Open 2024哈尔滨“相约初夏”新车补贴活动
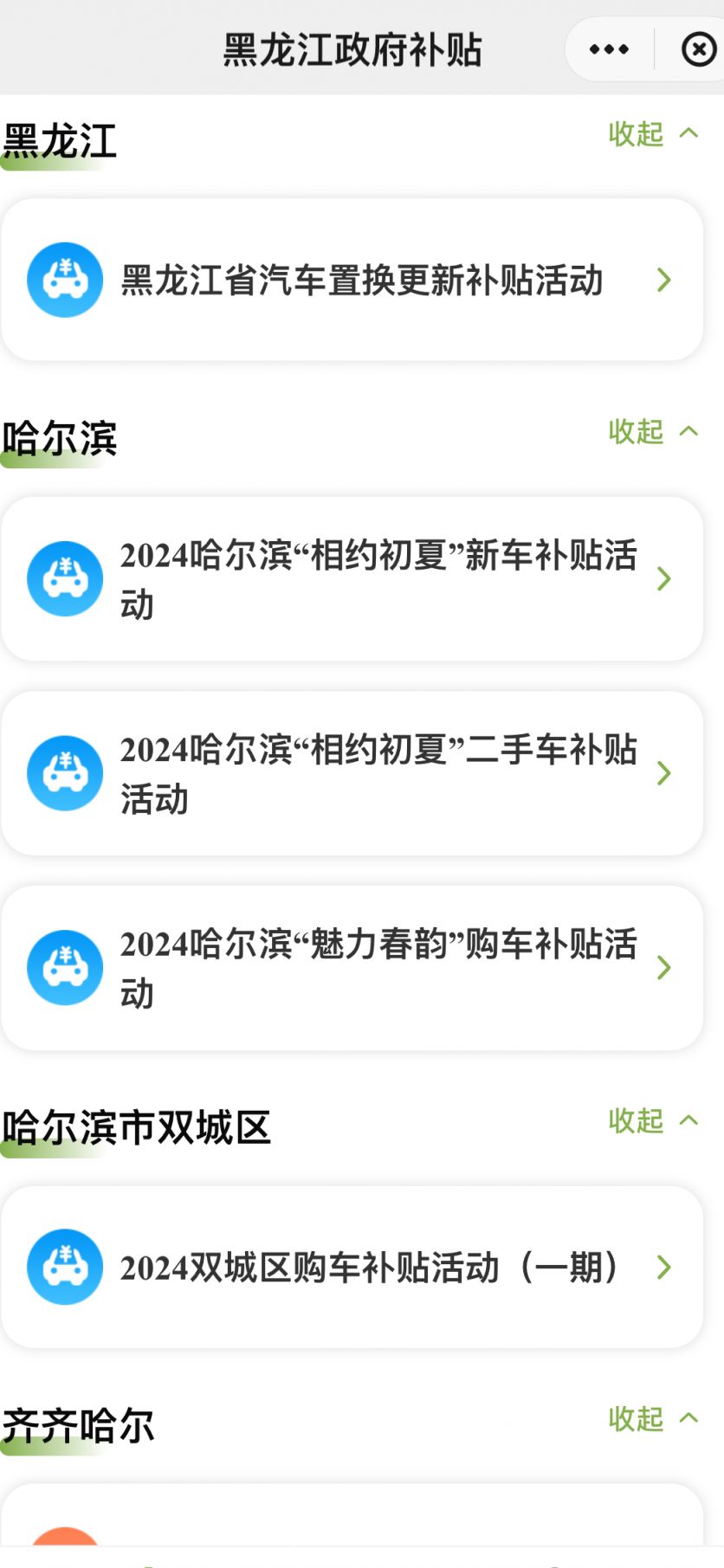Image resolution: width=724 pixels, height=1568 pixels. click(352, 579)
